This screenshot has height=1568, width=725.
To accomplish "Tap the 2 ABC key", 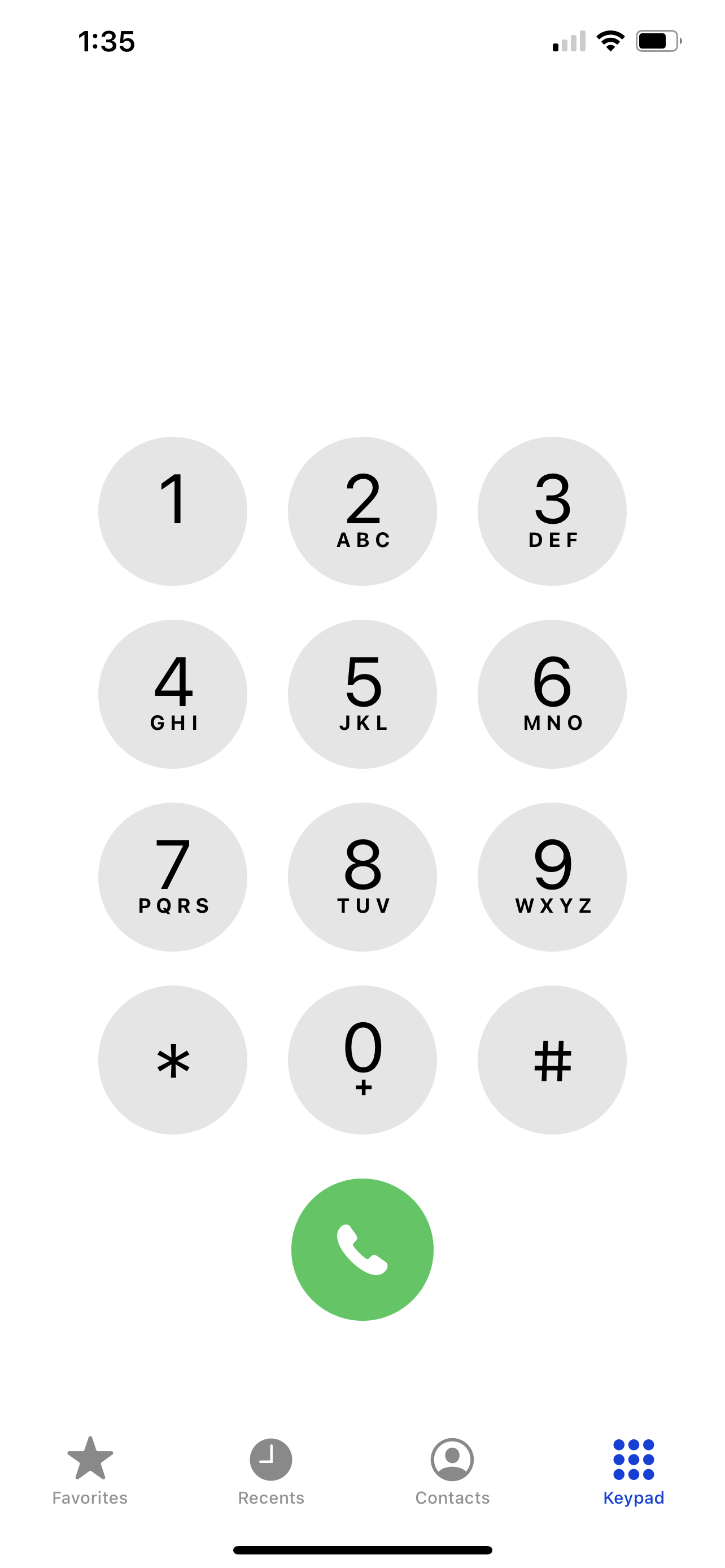I will (362, 511).
